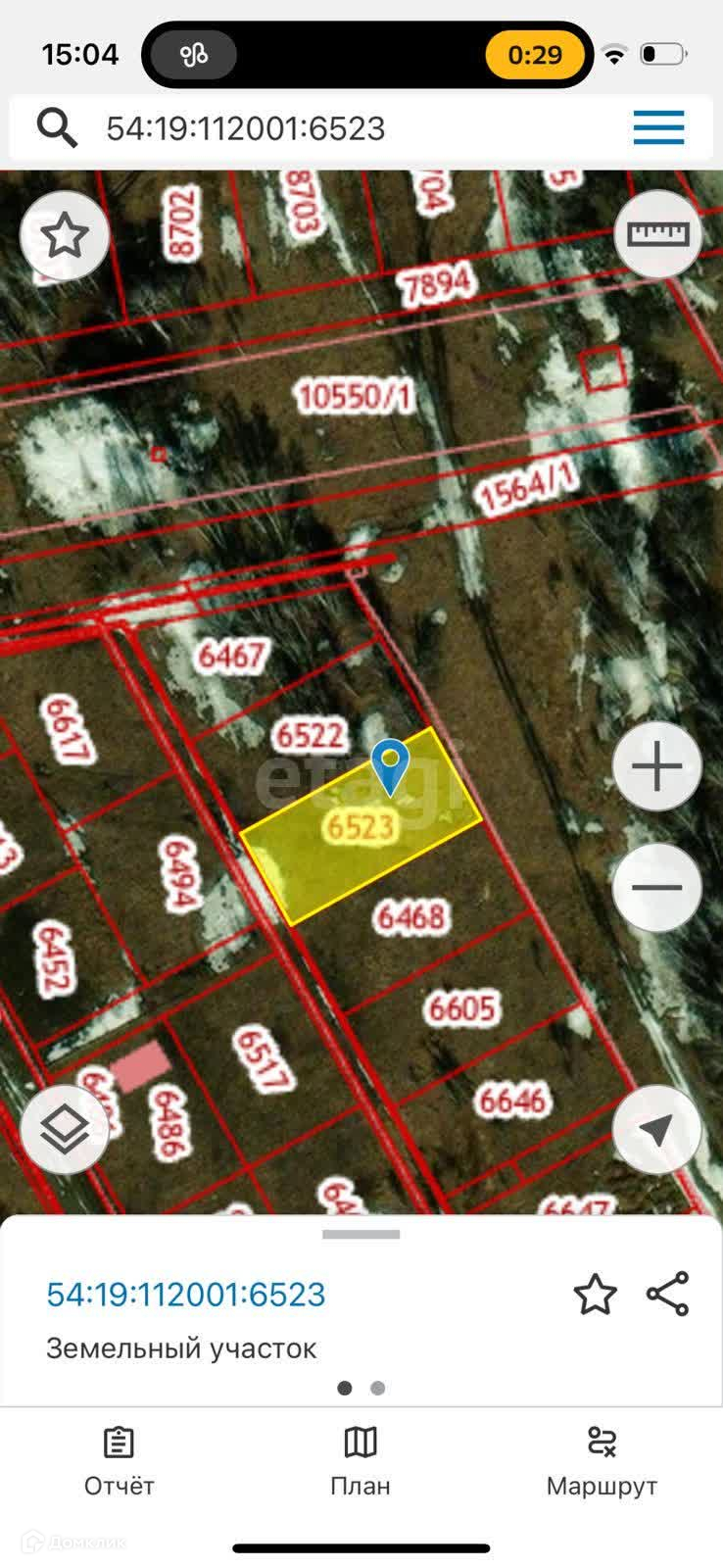Screen dimensions: 723x1568
Task: Center the map on my location
Action: (x=657, y=1129)
